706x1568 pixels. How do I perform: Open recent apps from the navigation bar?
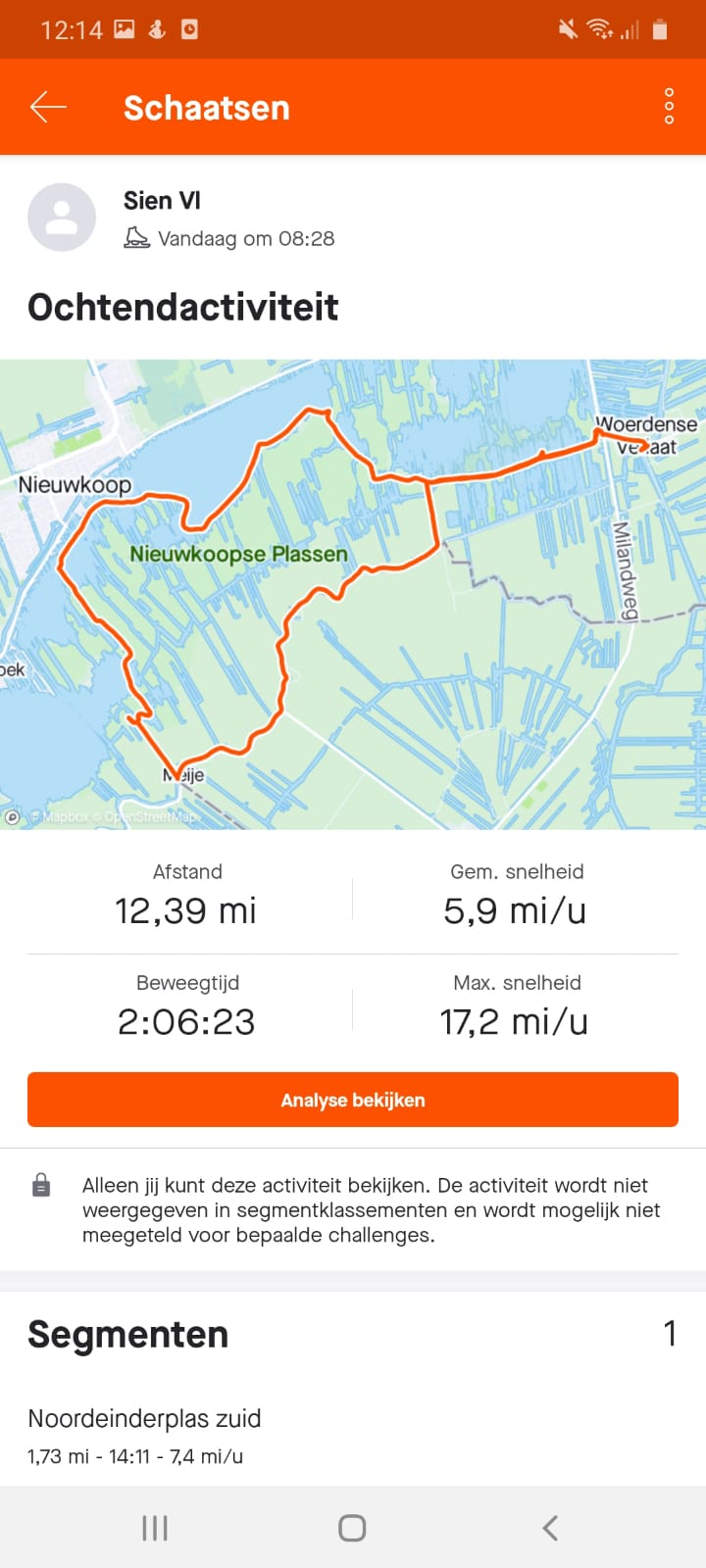point(155,1528)
